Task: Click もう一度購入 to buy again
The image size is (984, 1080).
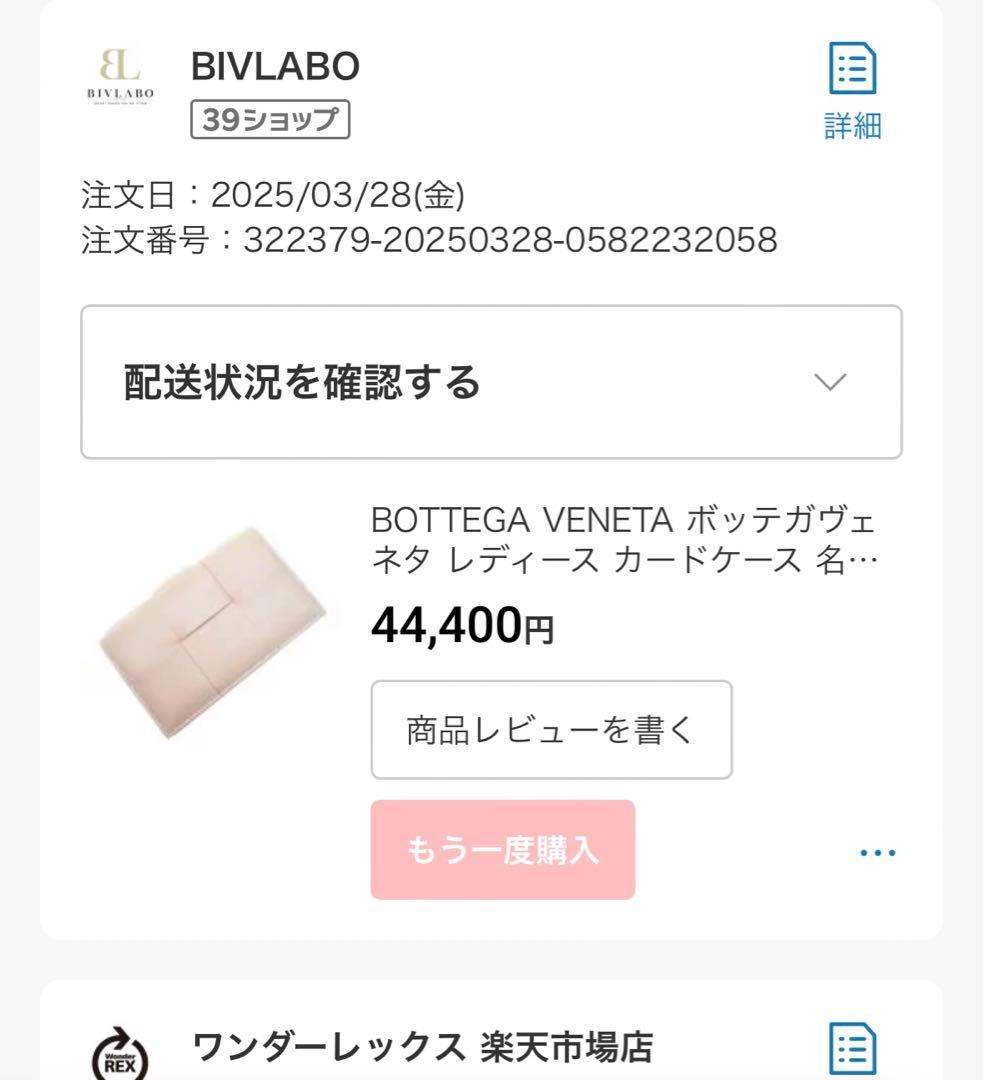Action: coord(503,851)
